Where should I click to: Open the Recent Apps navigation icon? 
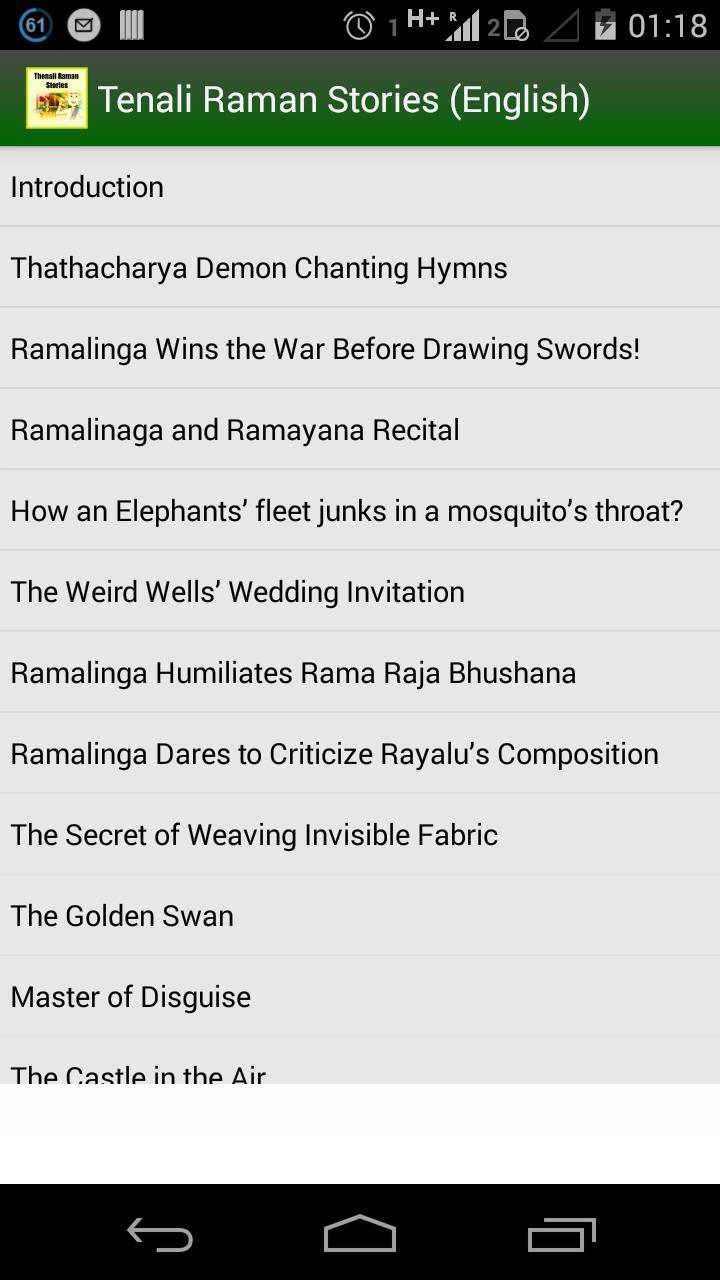(560, 1235)
